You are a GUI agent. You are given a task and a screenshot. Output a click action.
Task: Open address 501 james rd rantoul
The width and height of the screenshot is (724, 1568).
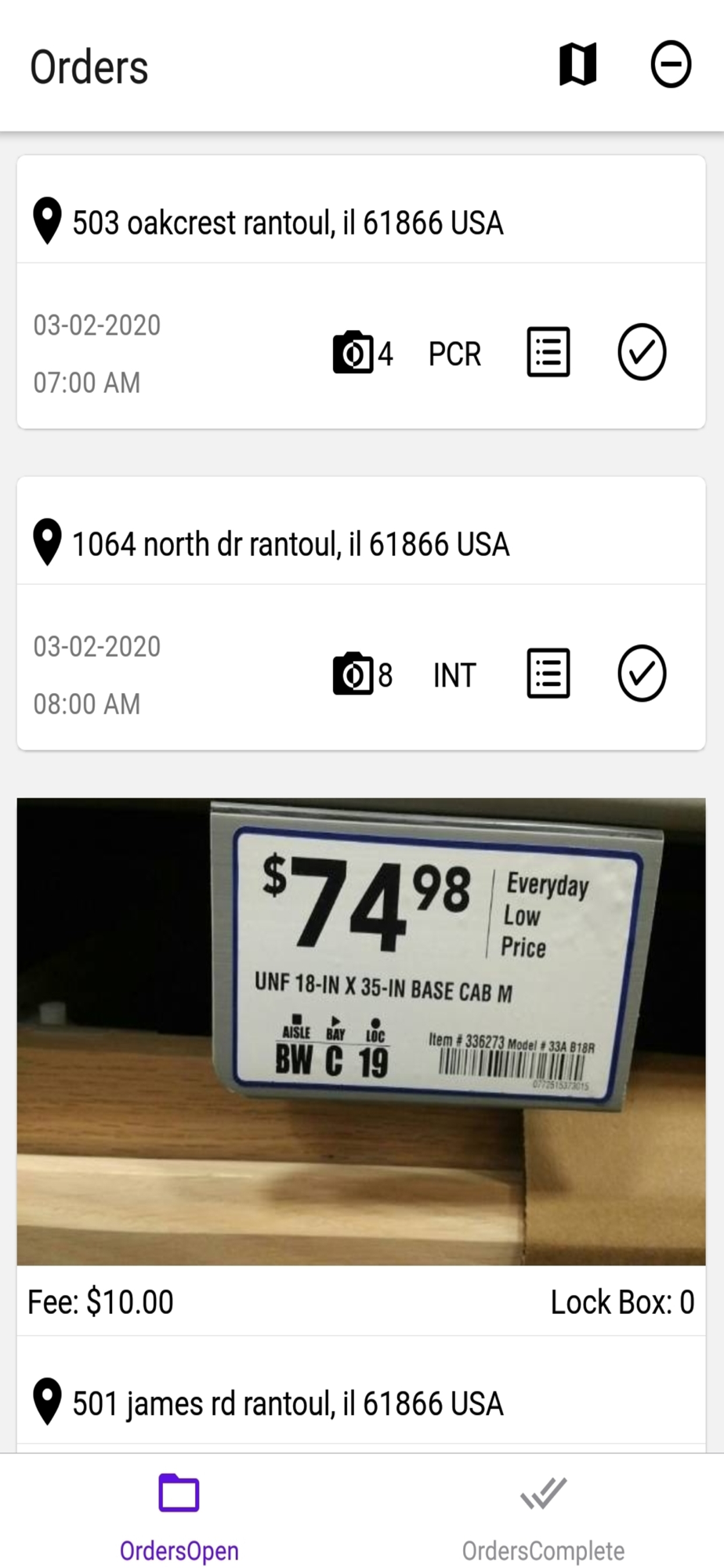coord(288,1403)
